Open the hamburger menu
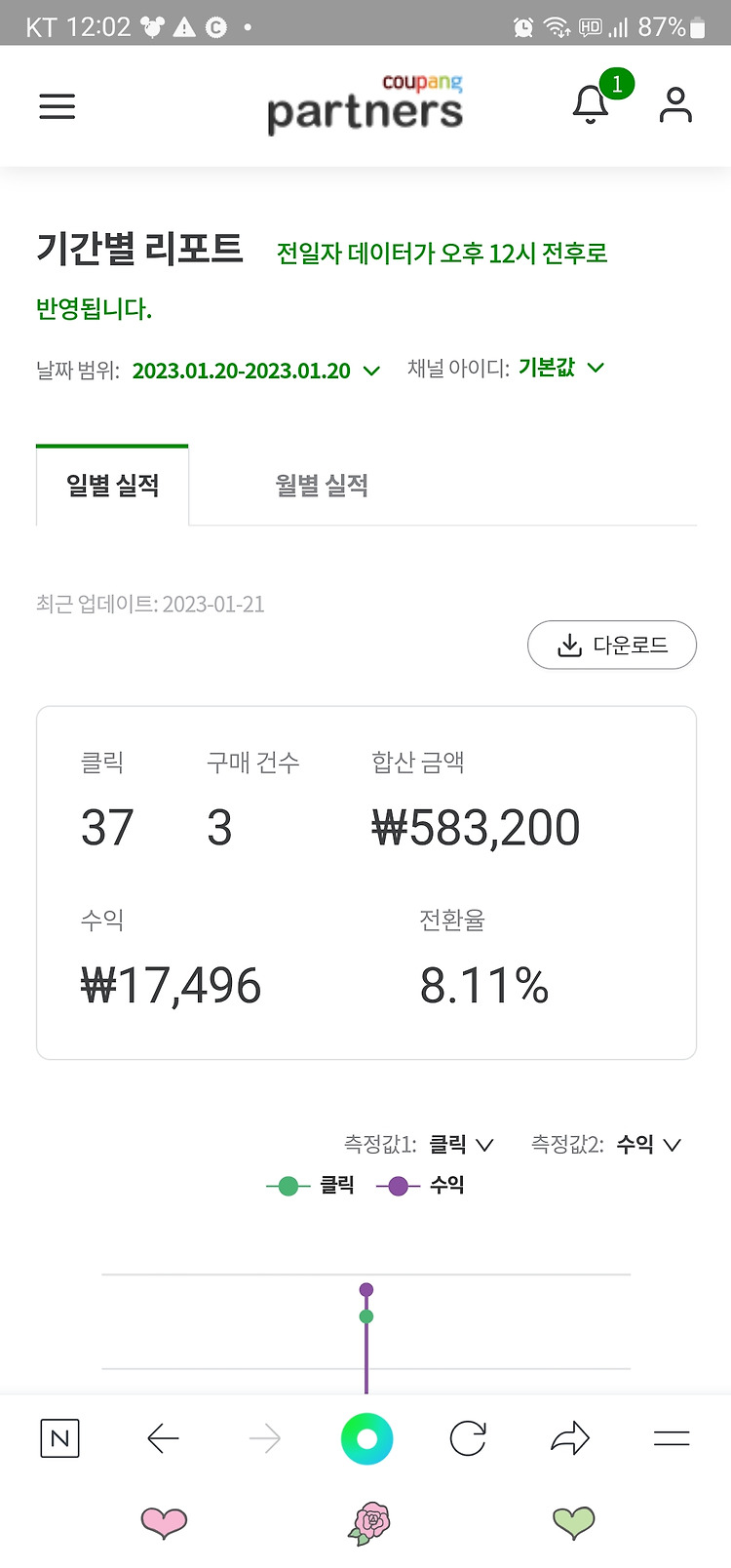 click(x=57, y=106)
